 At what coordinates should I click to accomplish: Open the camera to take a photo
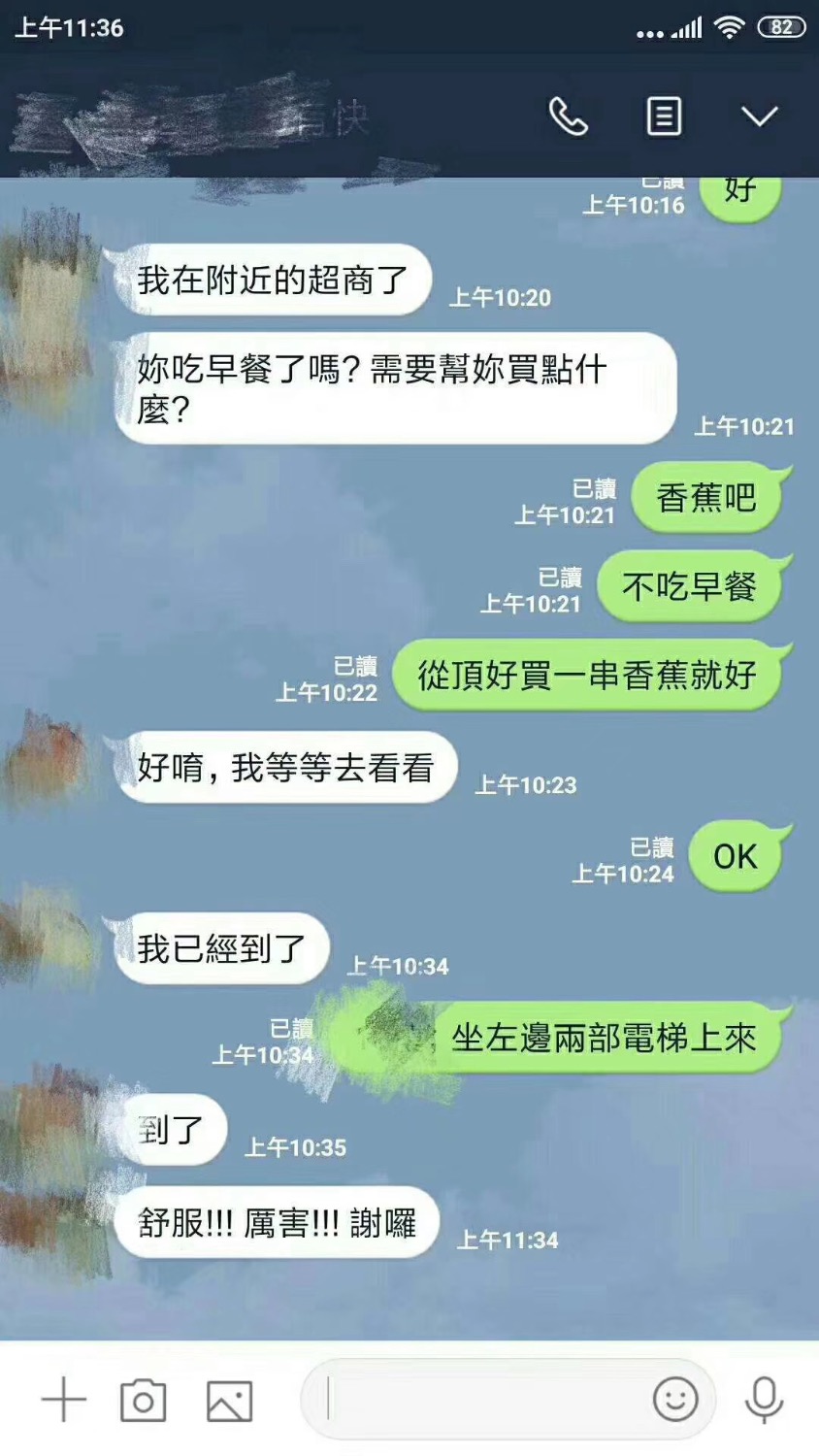click(x=144, y=1400)
